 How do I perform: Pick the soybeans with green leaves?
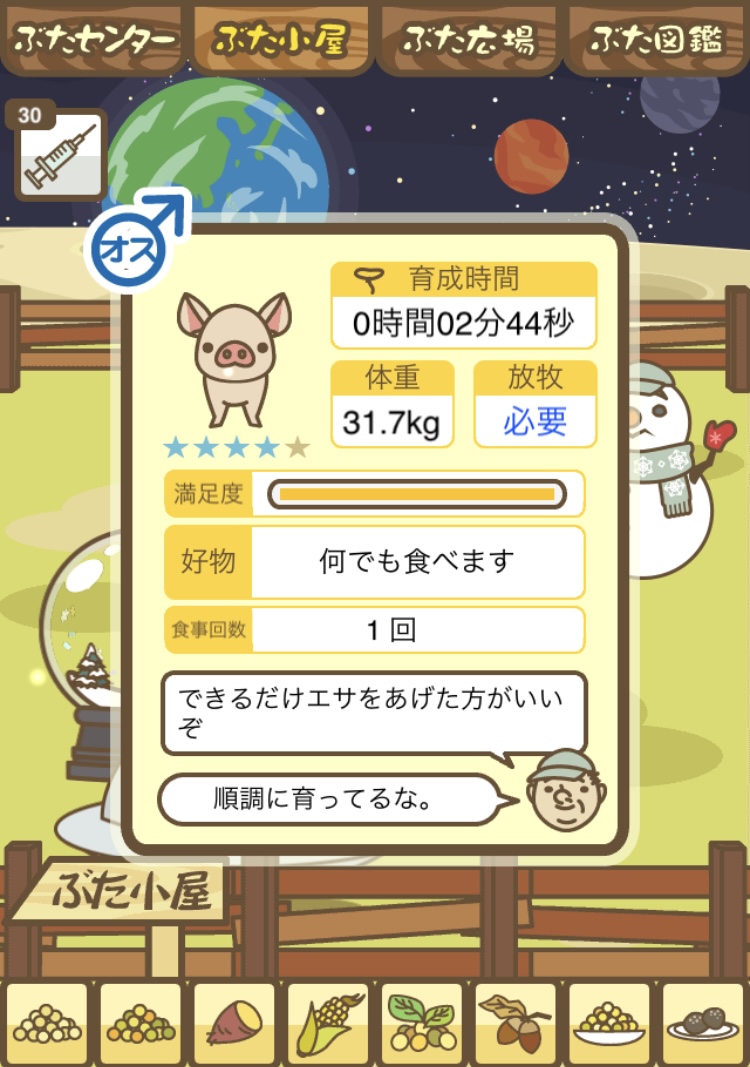[422, 1022]
